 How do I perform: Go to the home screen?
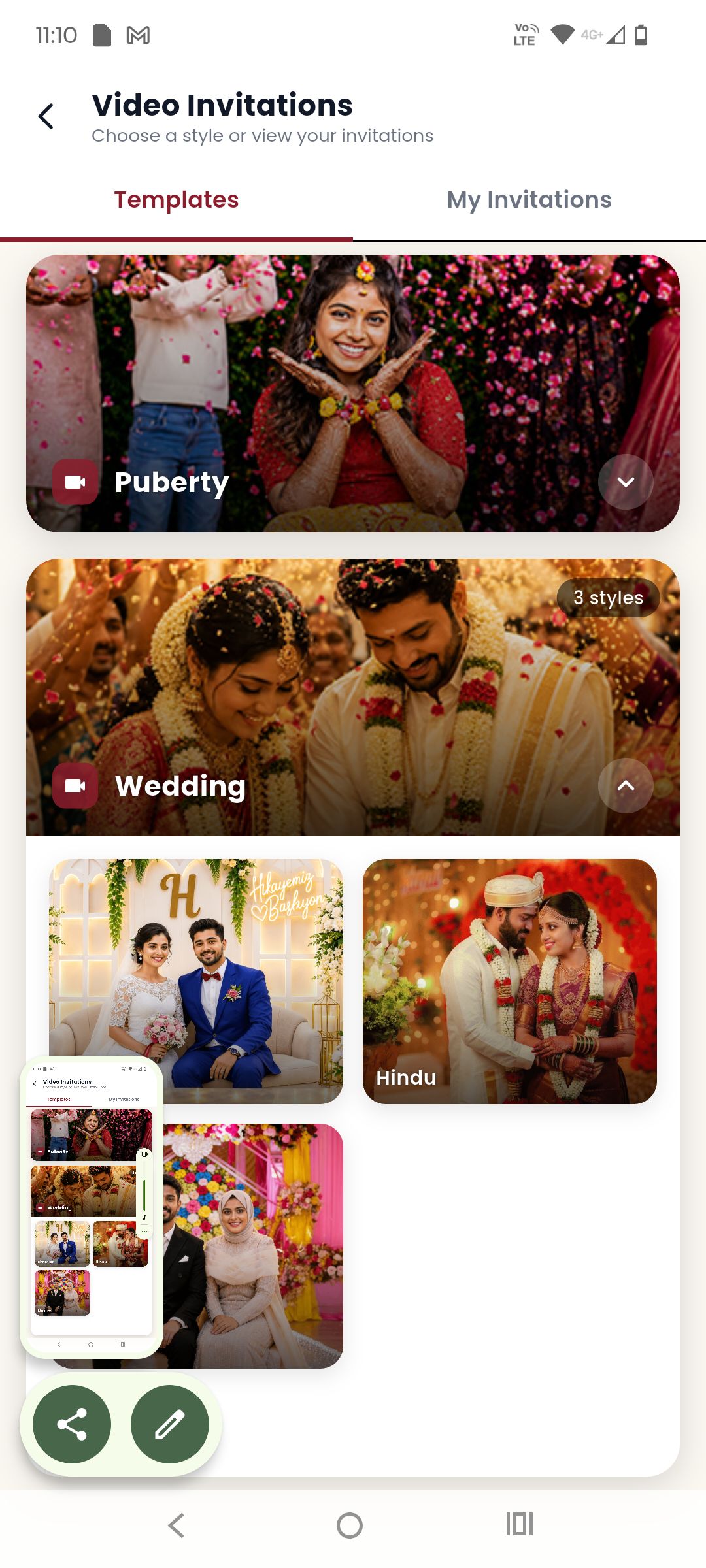tap(350, 1526)
